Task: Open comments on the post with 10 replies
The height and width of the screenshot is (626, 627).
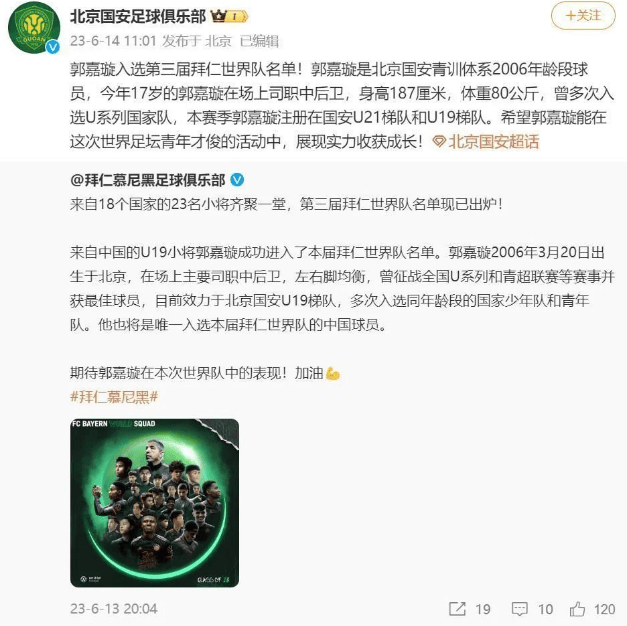Action: pos(532,608)
